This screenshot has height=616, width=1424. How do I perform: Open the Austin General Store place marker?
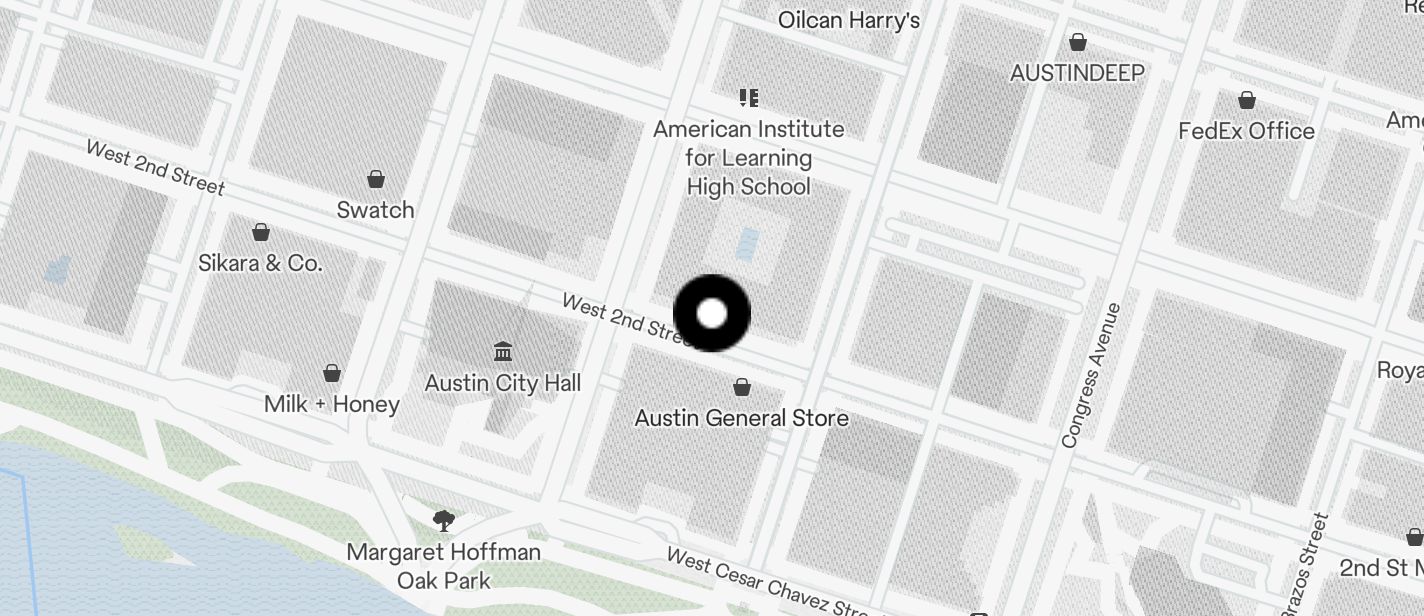click(x=742, y=387)
